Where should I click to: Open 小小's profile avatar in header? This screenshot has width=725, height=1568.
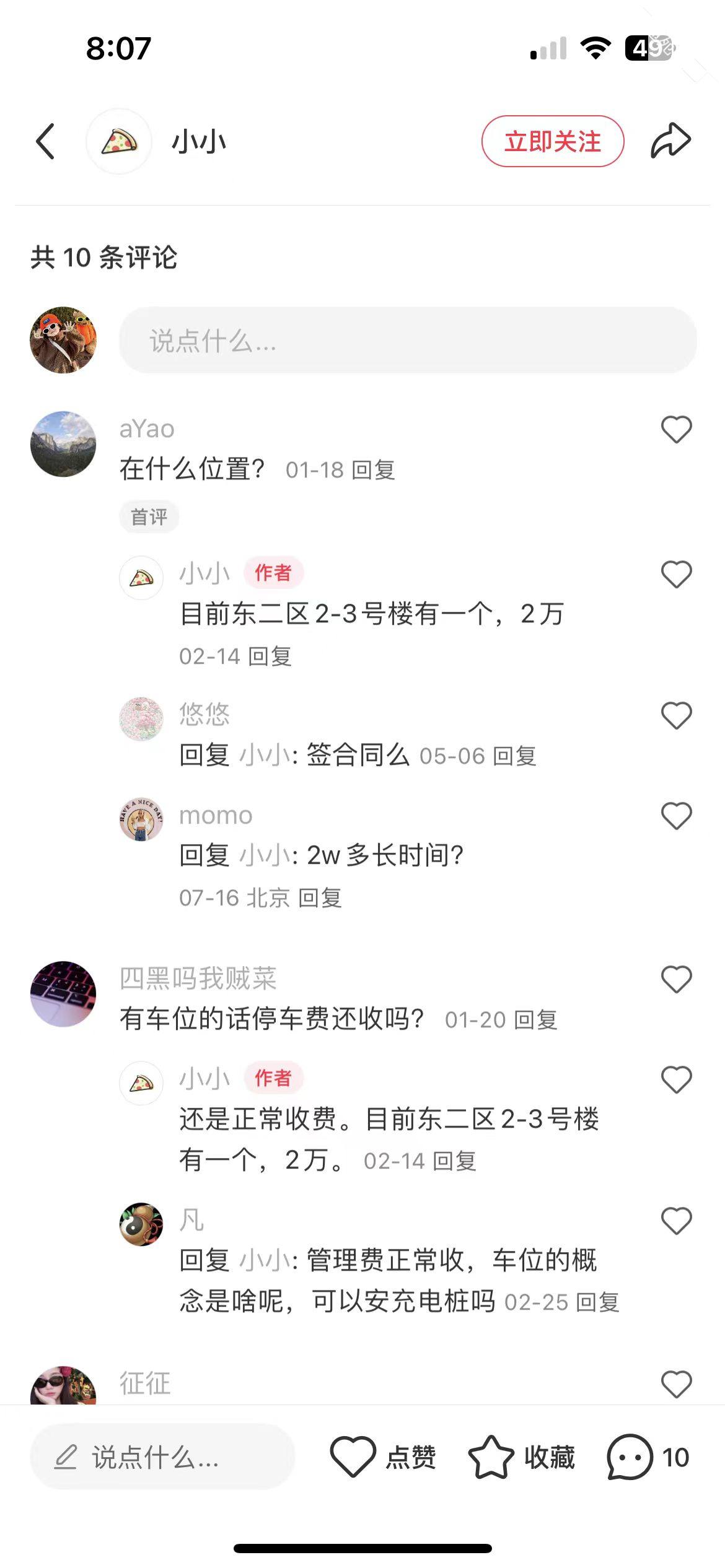click(x=119, y=141)
